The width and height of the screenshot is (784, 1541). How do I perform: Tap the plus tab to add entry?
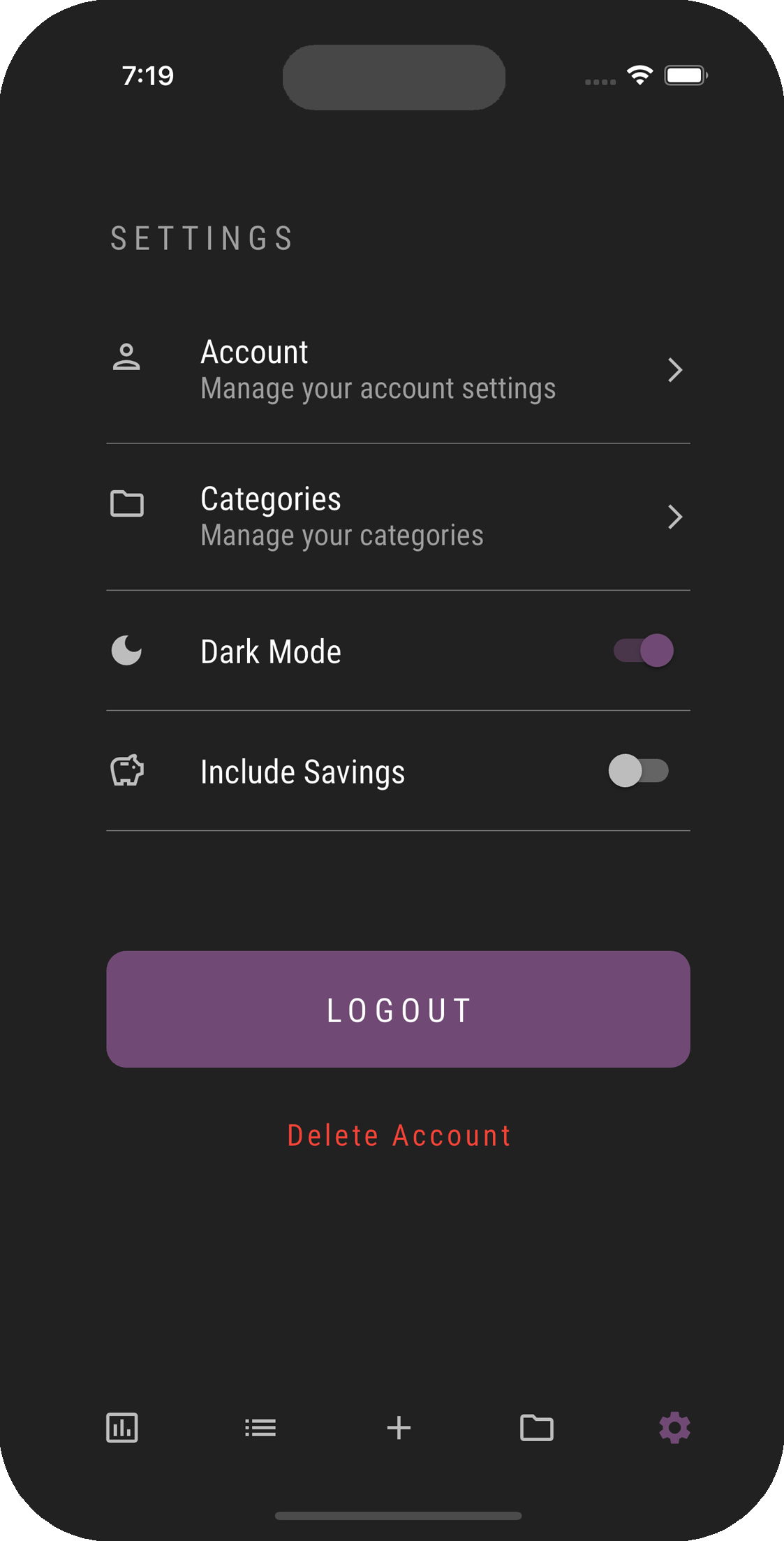[399, 1427]
